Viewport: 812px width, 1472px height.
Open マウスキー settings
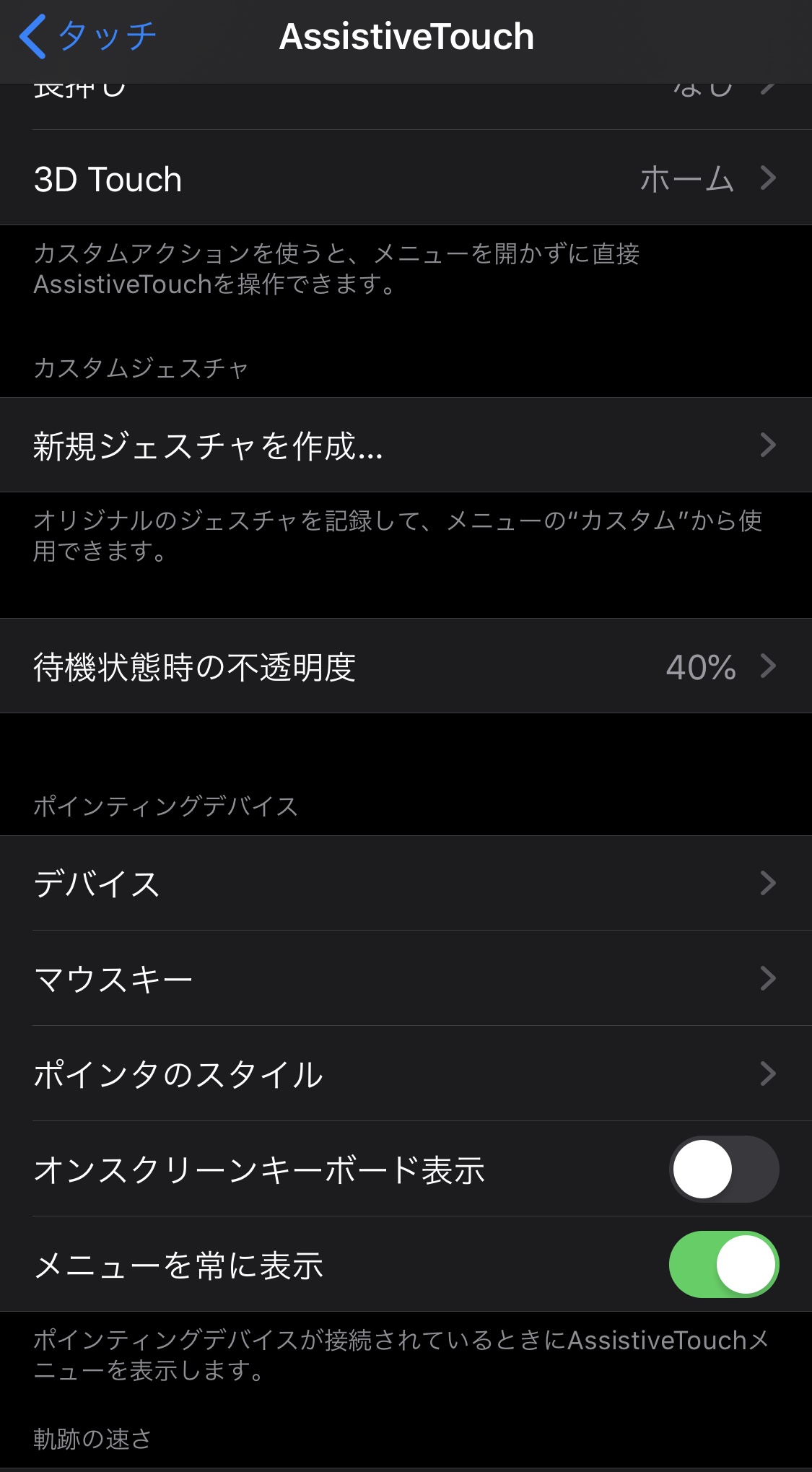coord(406,978)
